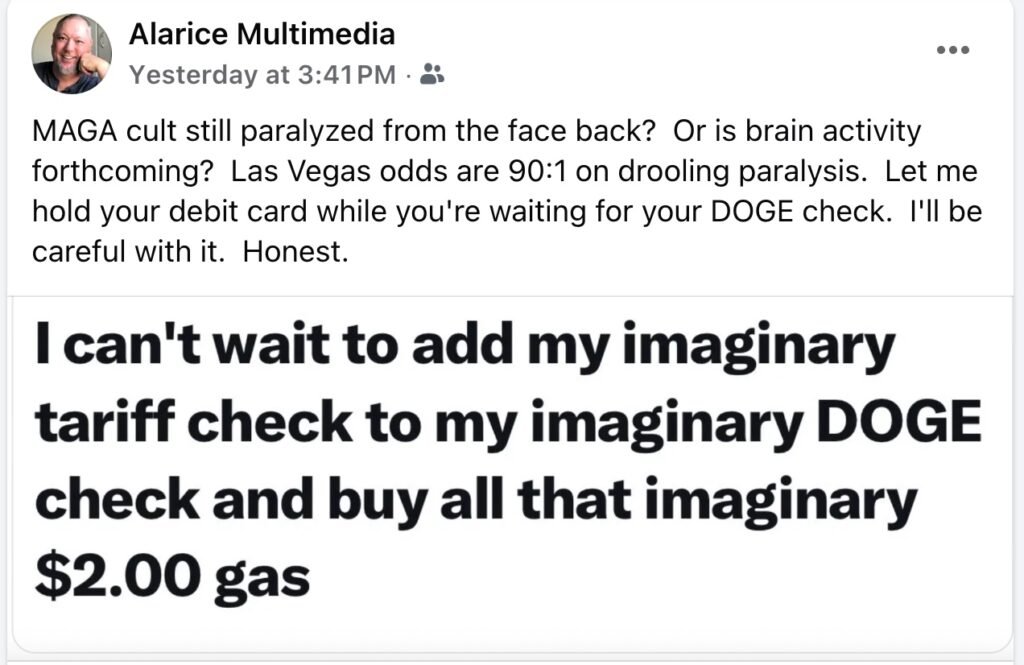This screenshot has height=665, width=1024.
Task: Open the Alarice Multimedia profile name
Action: (x=262, y=34)
